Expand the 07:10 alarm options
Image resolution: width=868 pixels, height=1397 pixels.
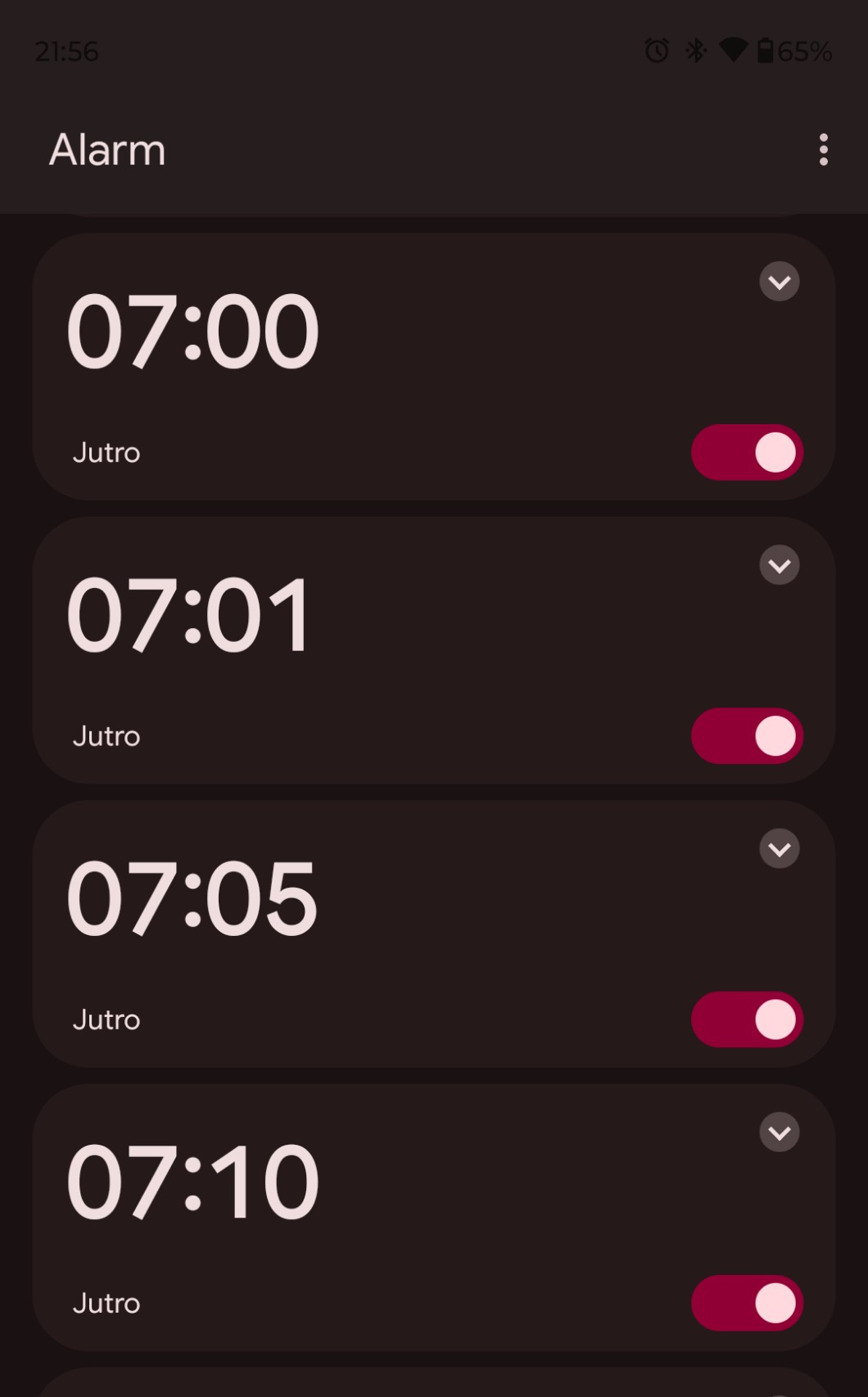(x=779, y=1132)
